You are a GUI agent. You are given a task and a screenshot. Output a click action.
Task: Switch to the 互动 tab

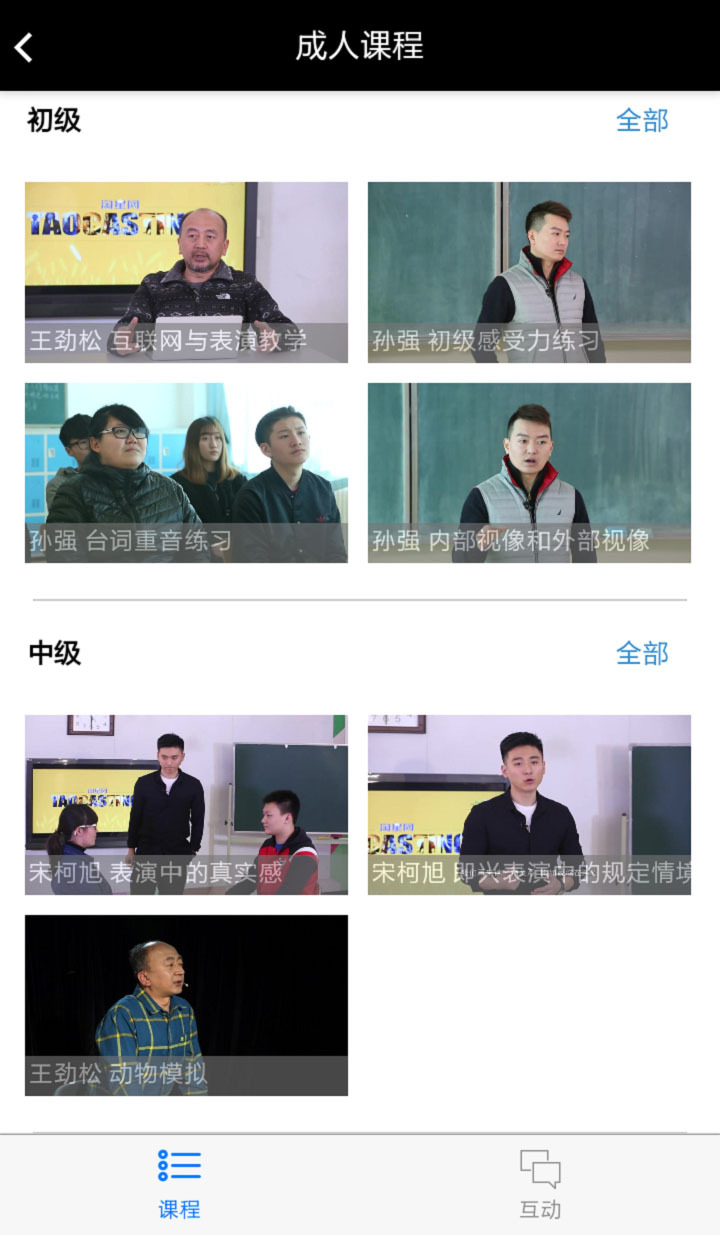540,1185
